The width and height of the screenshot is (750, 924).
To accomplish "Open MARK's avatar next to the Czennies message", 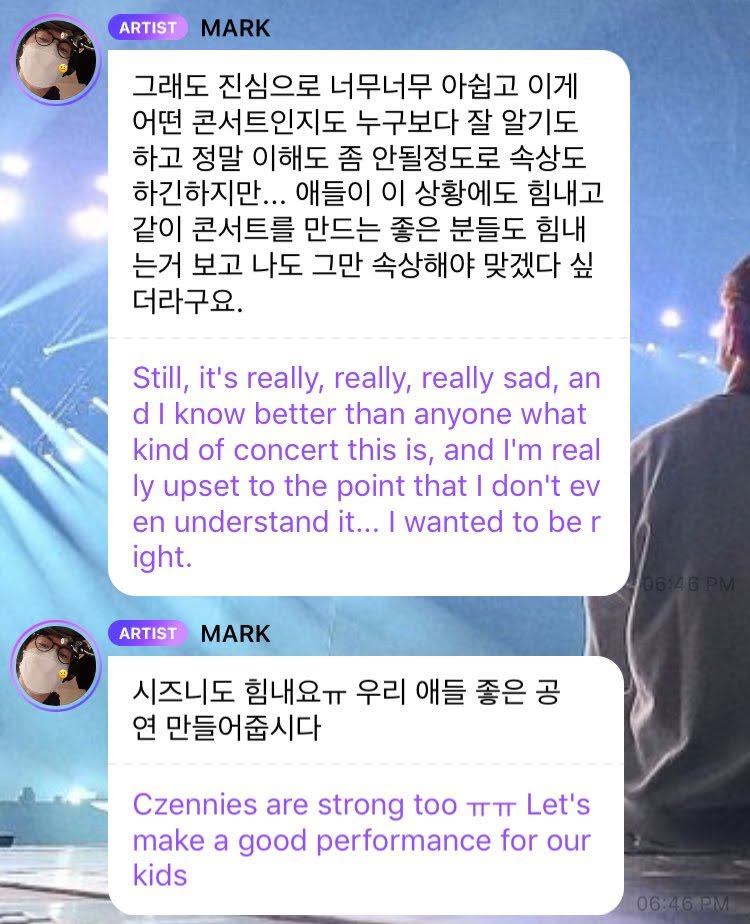I will coord(56,666).
